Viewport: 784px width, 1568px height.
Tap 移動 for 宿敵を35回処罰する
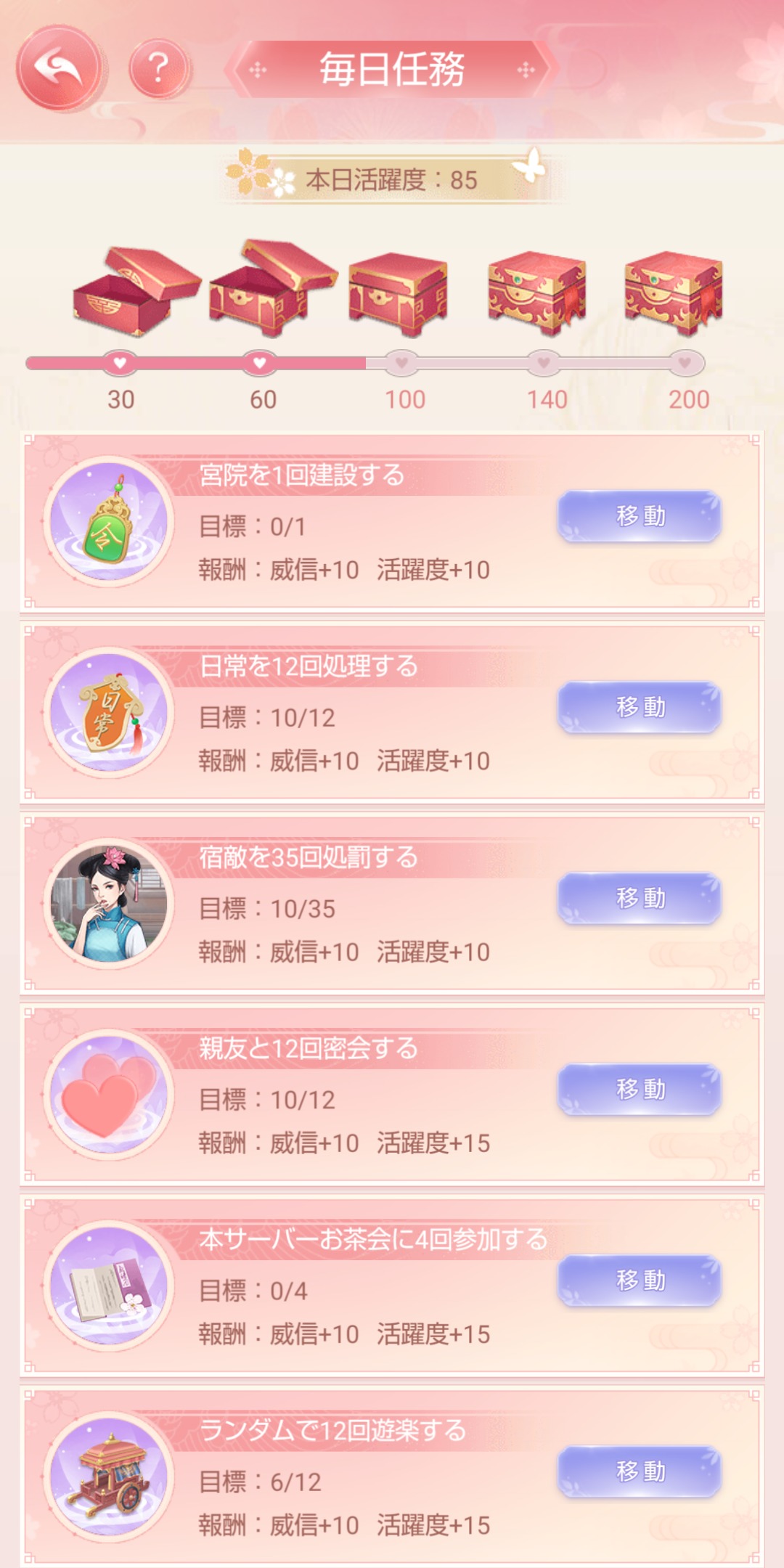click(640, 898)
